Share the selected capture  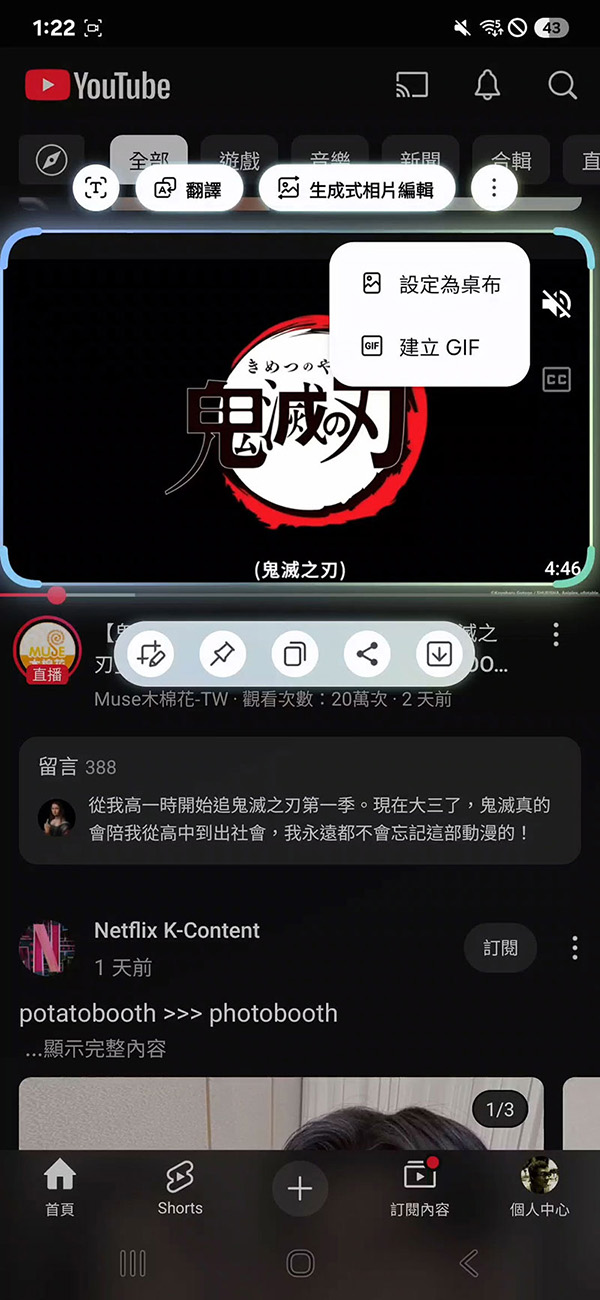pos(367,655)
